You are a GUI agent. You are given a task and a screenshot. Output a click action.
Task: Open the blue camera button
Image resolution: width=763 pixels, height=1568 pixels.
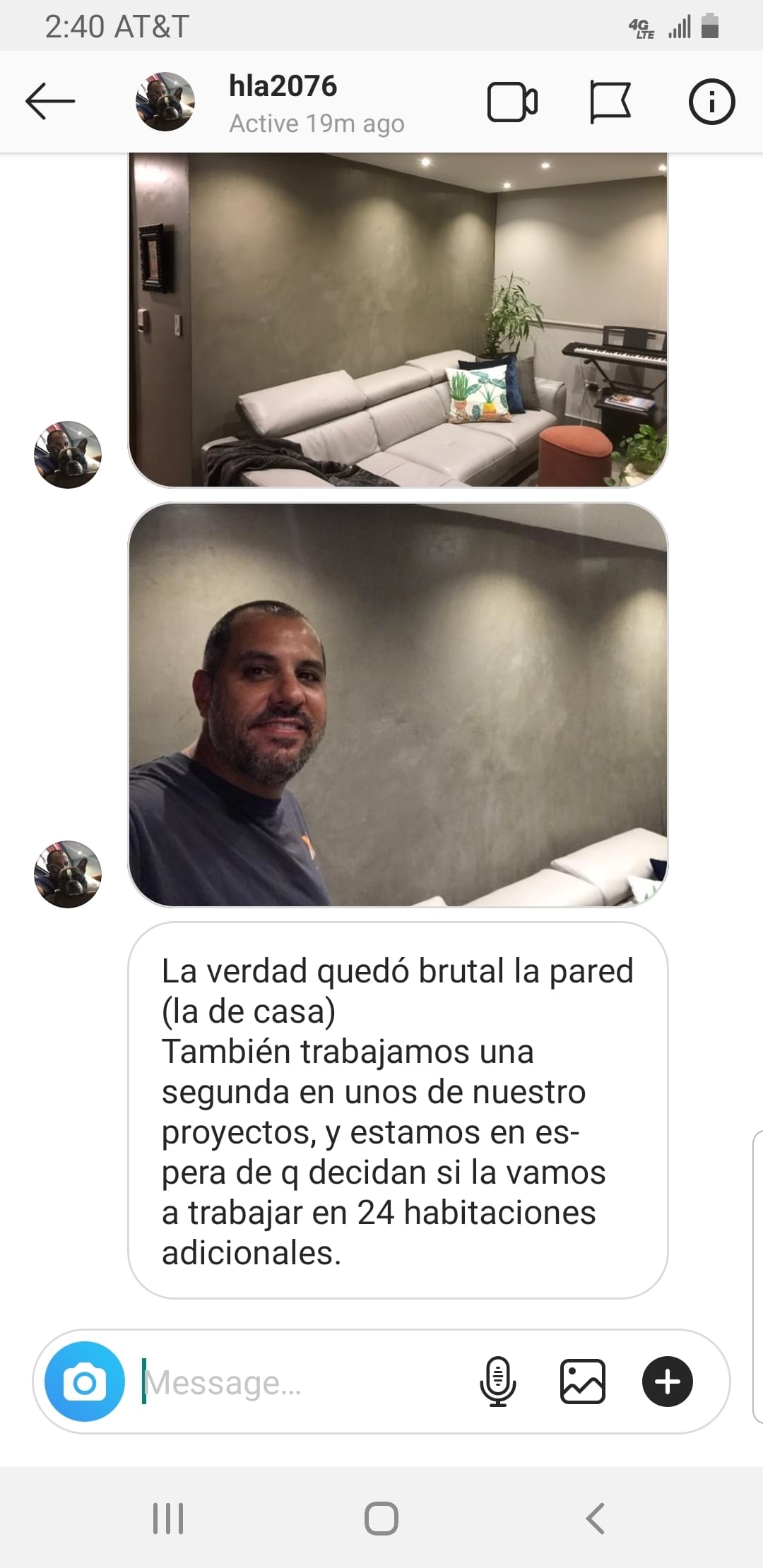85,1382
